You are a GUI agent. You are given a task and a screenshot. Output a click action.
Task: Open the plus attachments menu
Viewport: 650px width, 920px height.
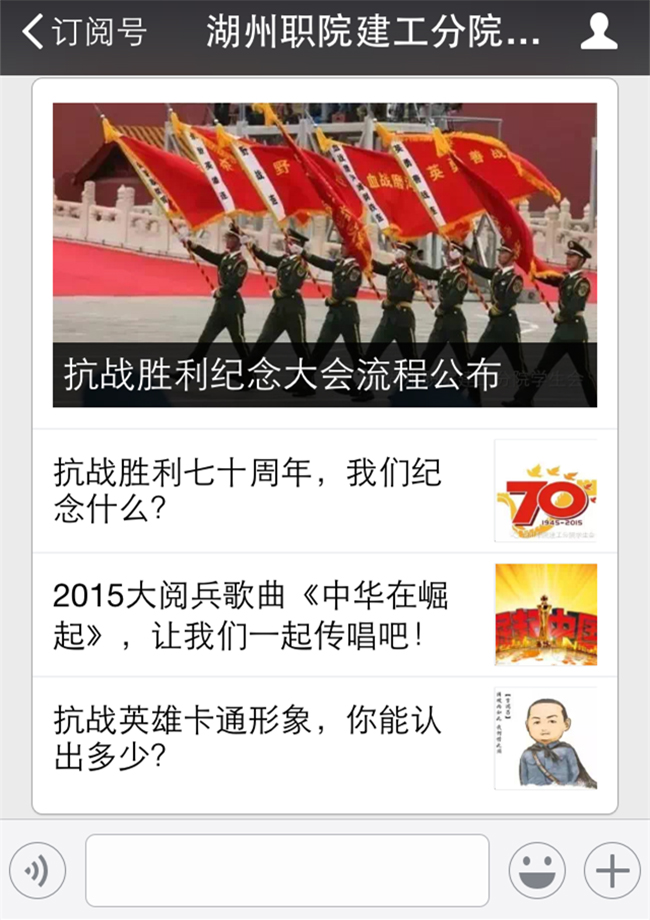(612, 871)
